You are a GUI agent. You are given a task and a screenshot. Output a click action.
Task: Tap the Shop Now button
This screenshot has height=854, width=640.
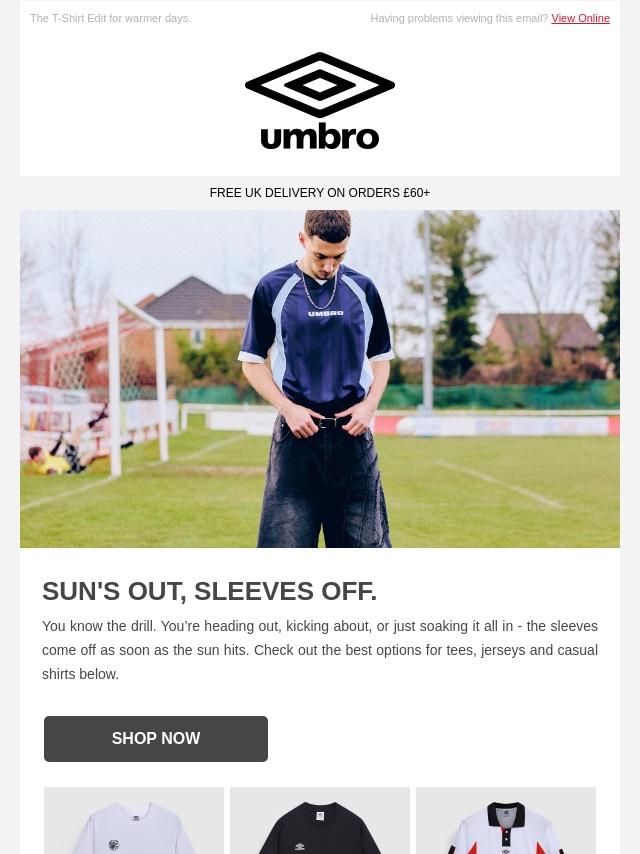pyautogui.click(x=156, y=739)
